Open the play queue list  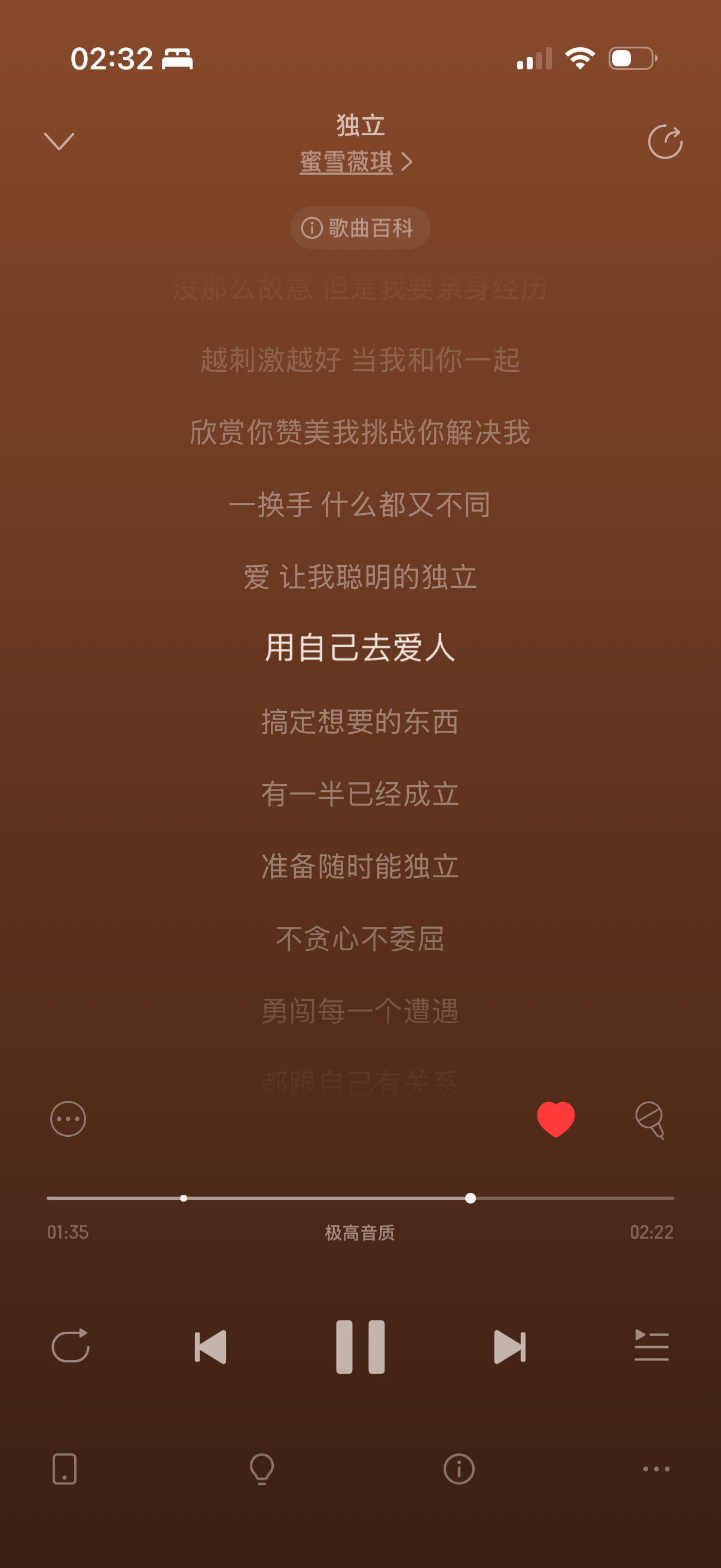(651, 1346)
